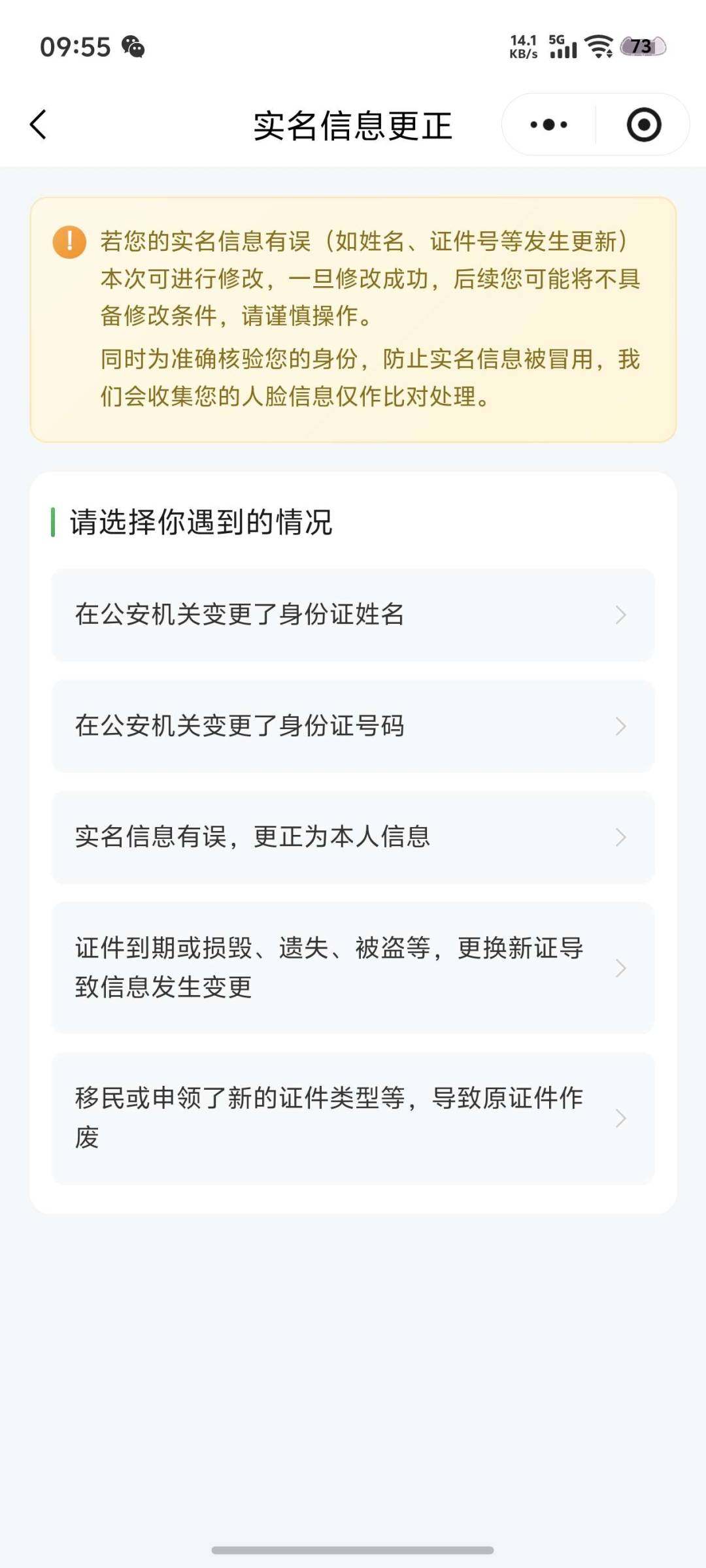Viewport: 706px width, 1568px height.
Task: Open the mini-program more options (...) menu
Action: tap(549, 124)
